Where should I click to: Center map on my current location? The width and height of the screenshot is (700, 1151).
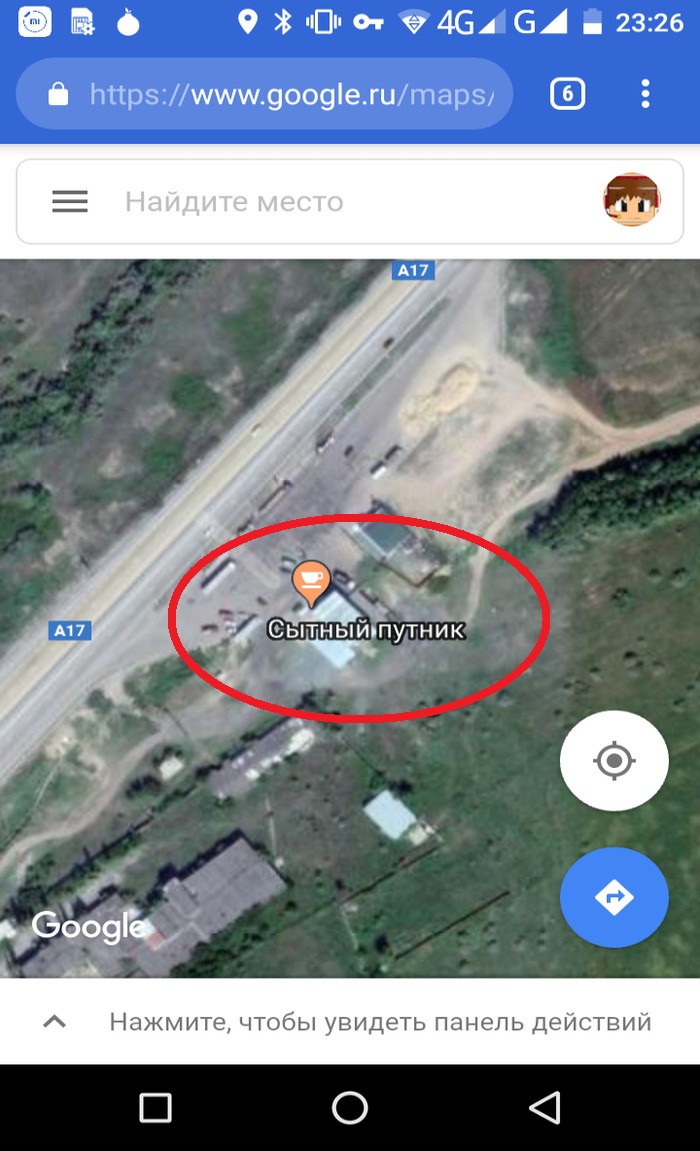(614, 762)
